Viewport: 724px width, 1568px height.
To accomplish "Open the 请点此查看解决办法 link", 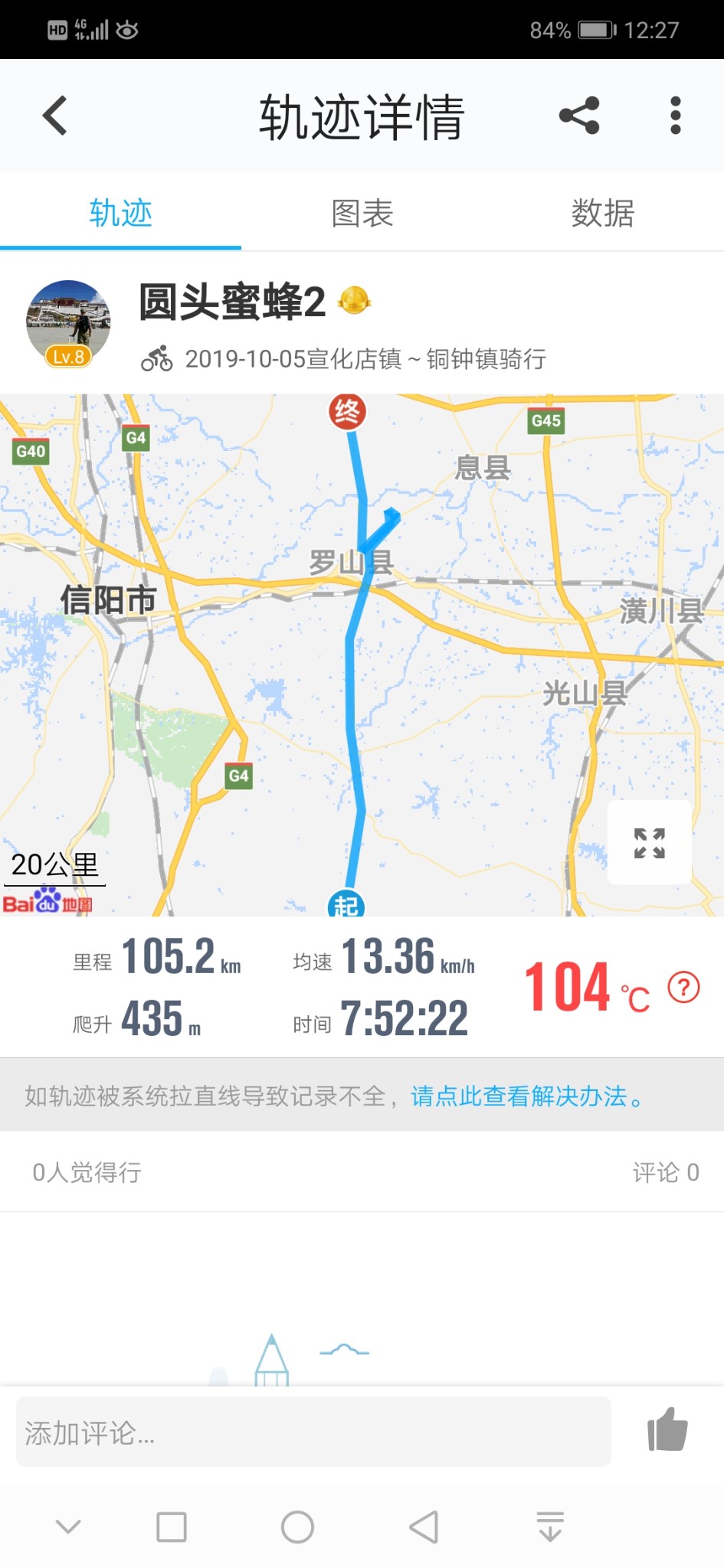I will point(527,1096).
